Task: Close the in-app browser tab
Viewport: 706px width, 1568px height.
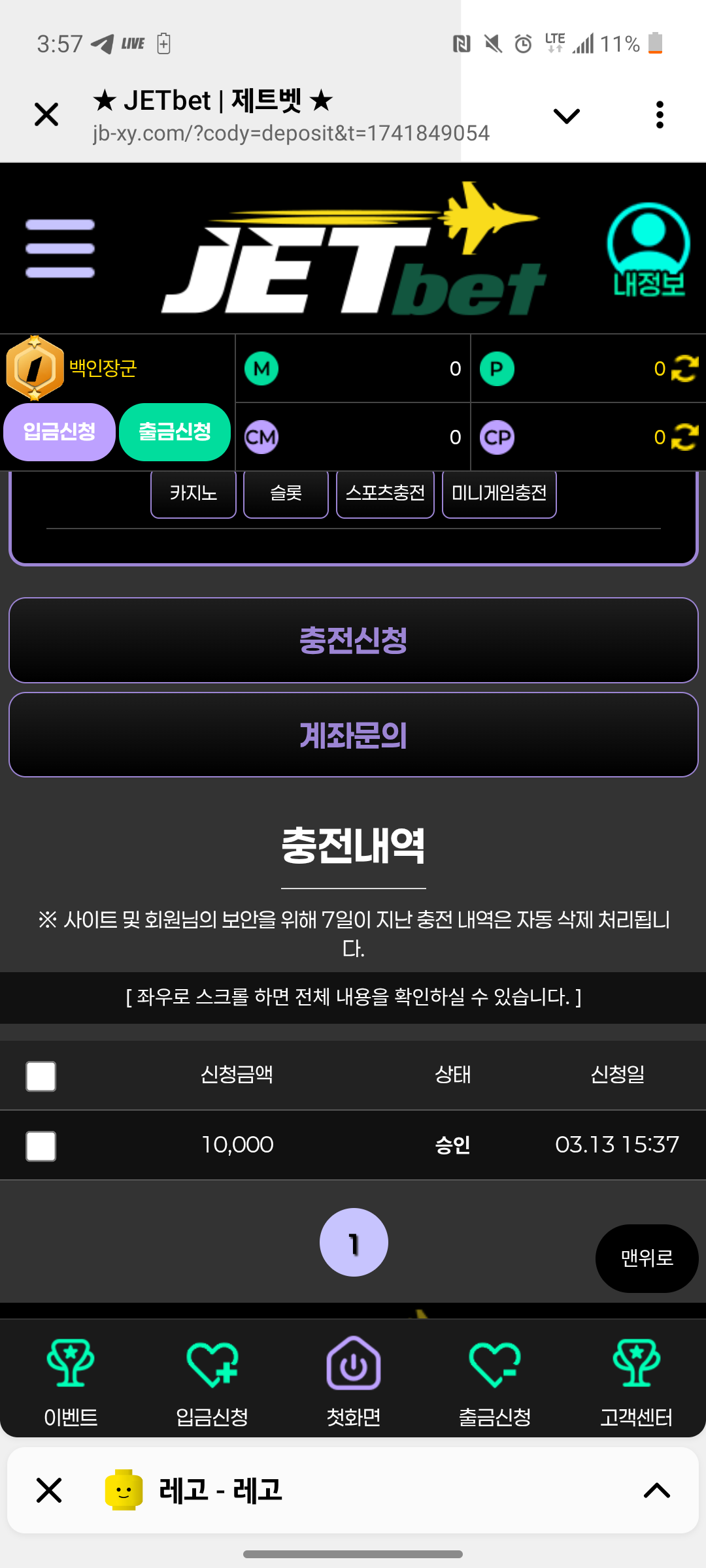Action: pyautogui.click(x=46, y=115)
